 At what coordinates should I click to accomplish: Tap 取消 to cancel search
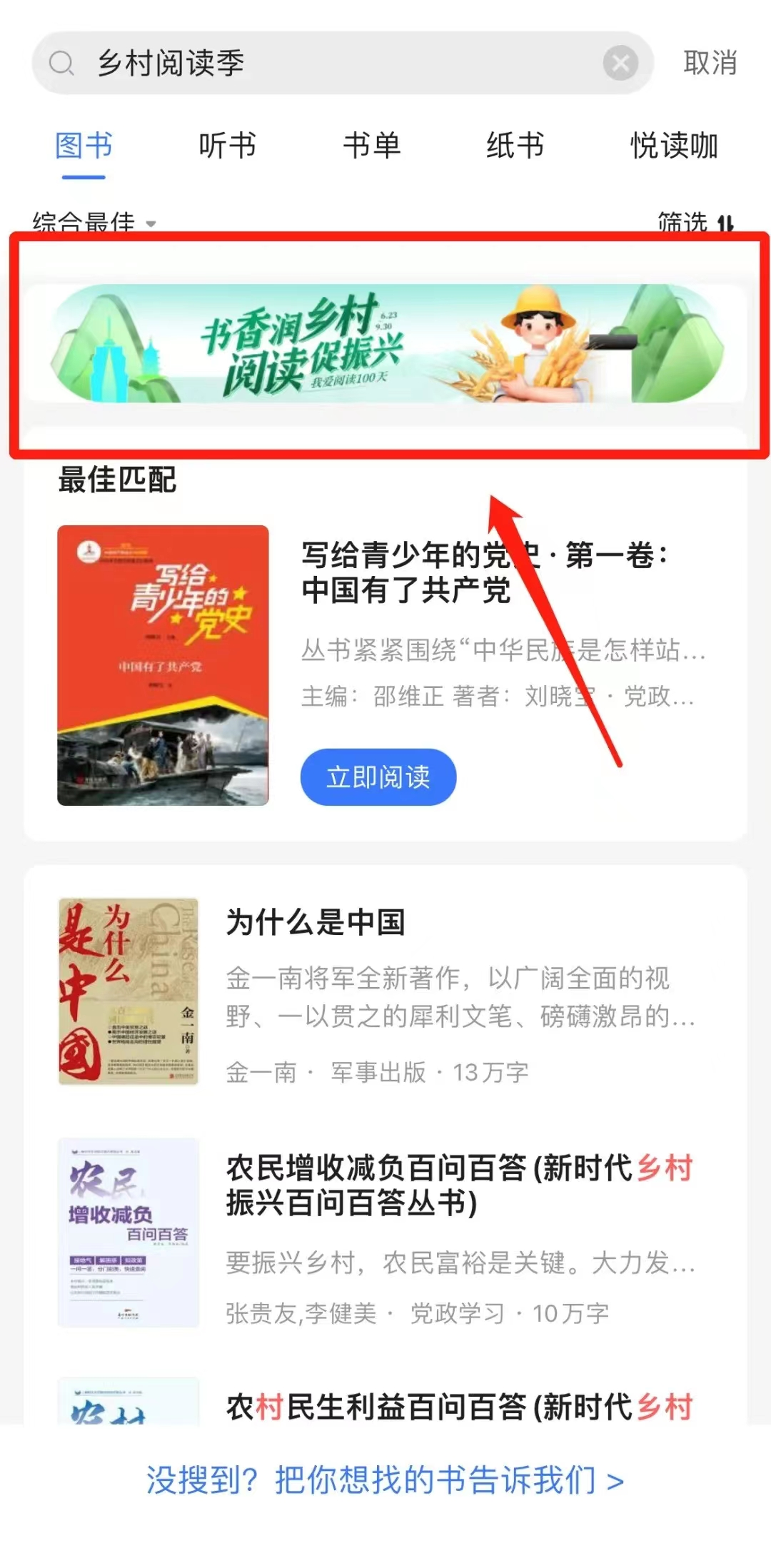click(x=710, y=63)
